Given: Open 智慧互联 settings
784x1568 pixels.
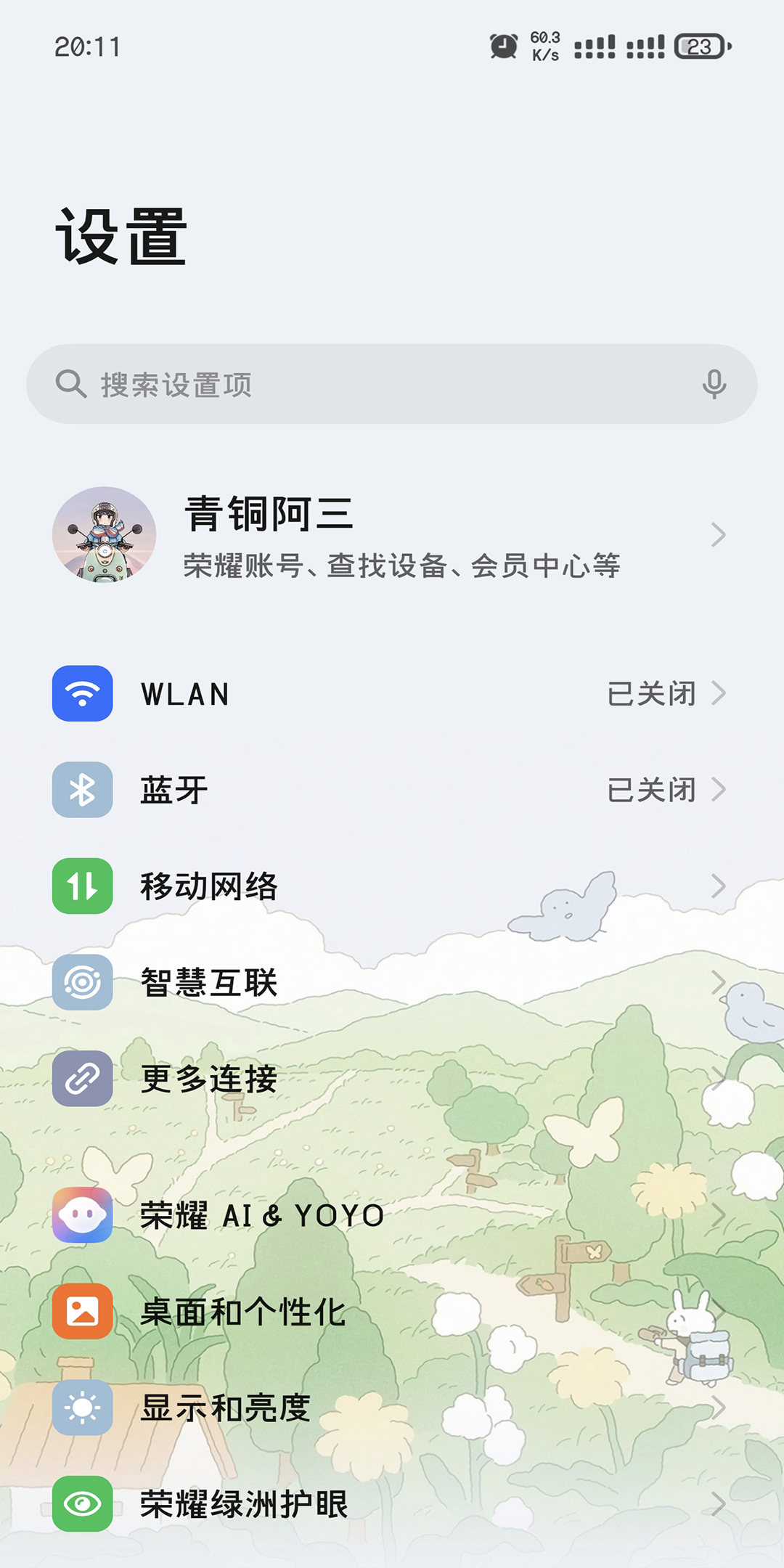Looking at the screenshot, I should click(x=392, y=983).
